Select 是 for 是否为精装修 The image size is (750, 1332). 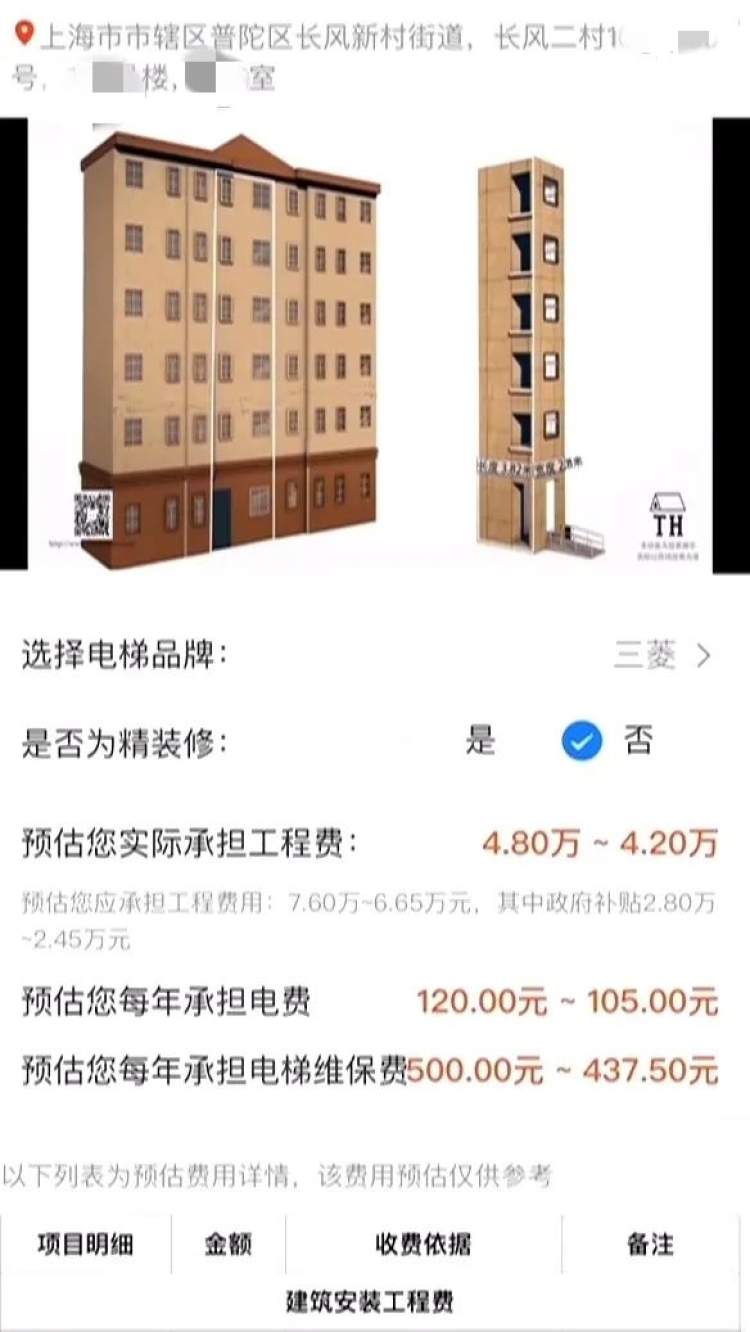(481, 742)
